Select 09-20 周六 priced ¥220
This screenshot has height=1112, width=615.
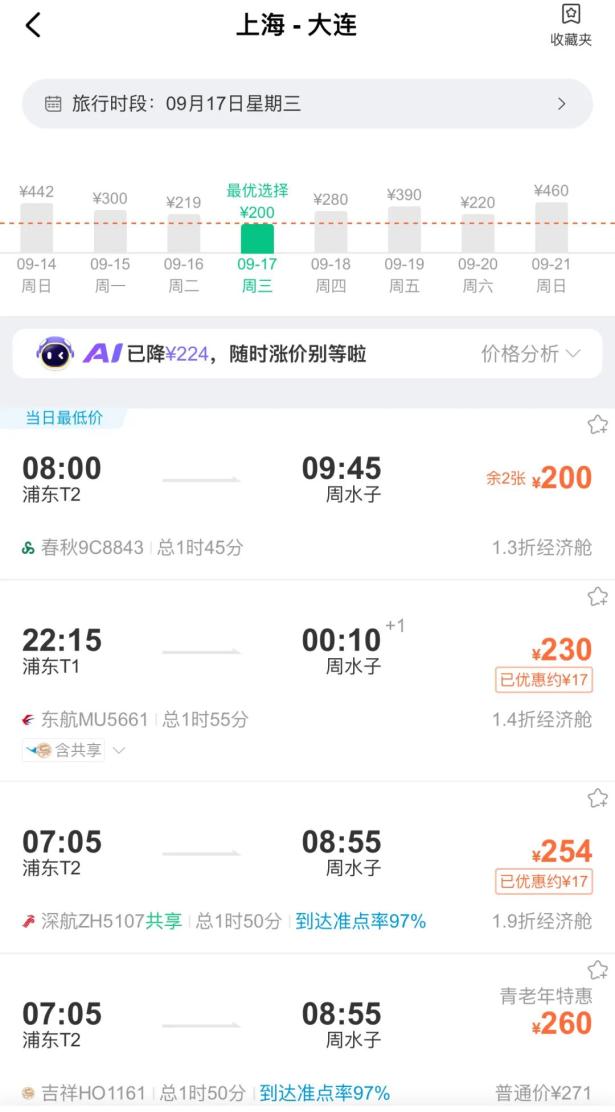(x=478, y=240)
